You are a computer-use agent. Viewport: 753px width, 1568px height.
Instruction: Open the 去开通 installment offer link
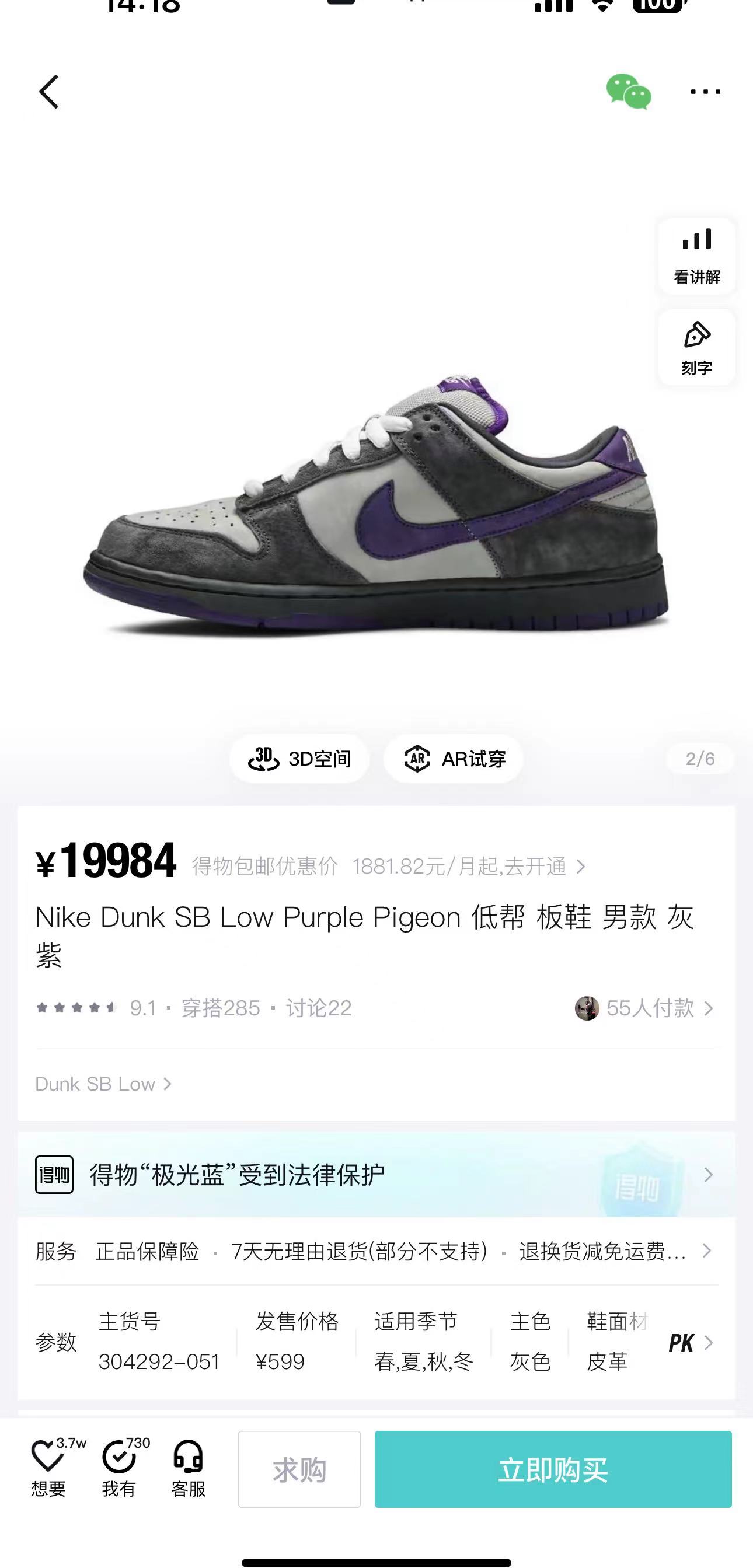click(469, 866)
